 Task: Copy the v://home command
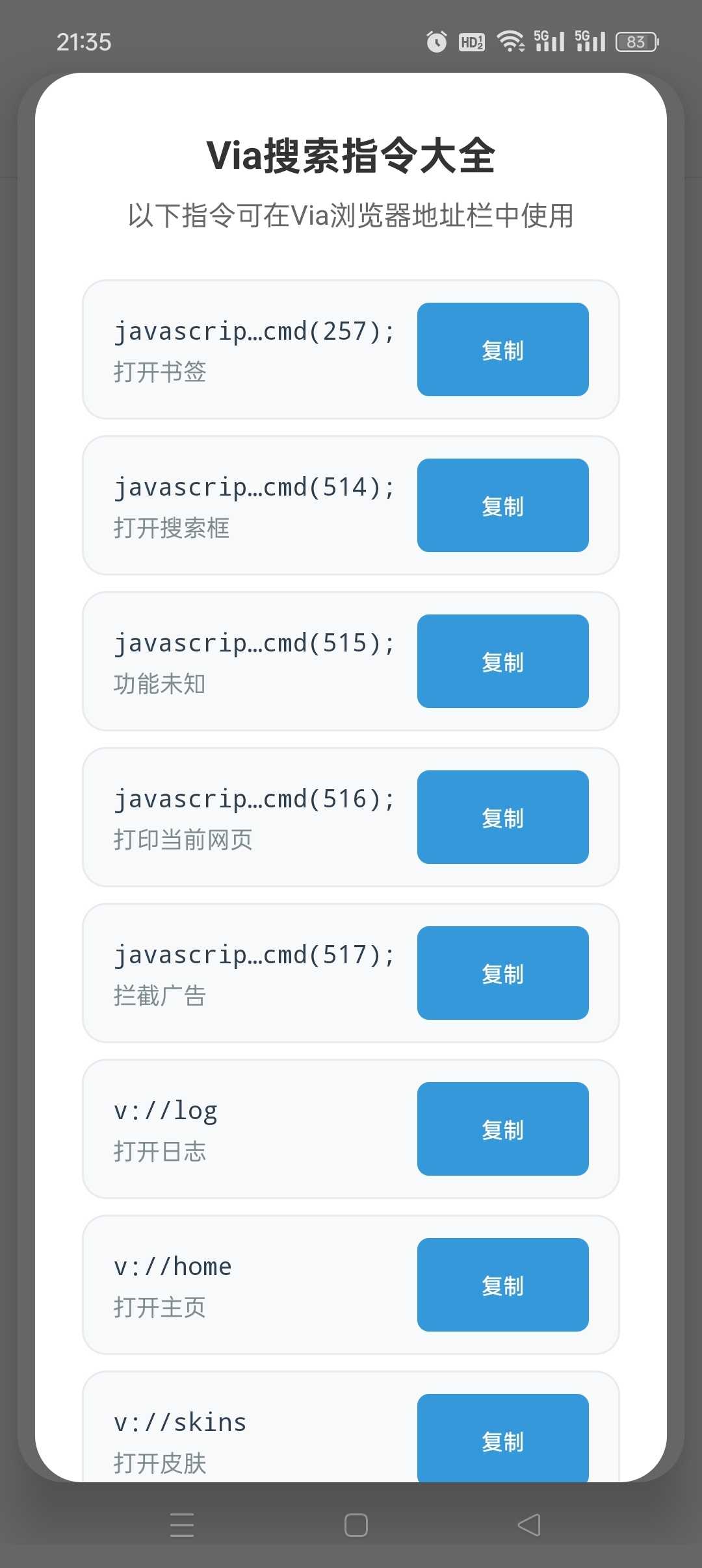click(x=502, y=1285)
